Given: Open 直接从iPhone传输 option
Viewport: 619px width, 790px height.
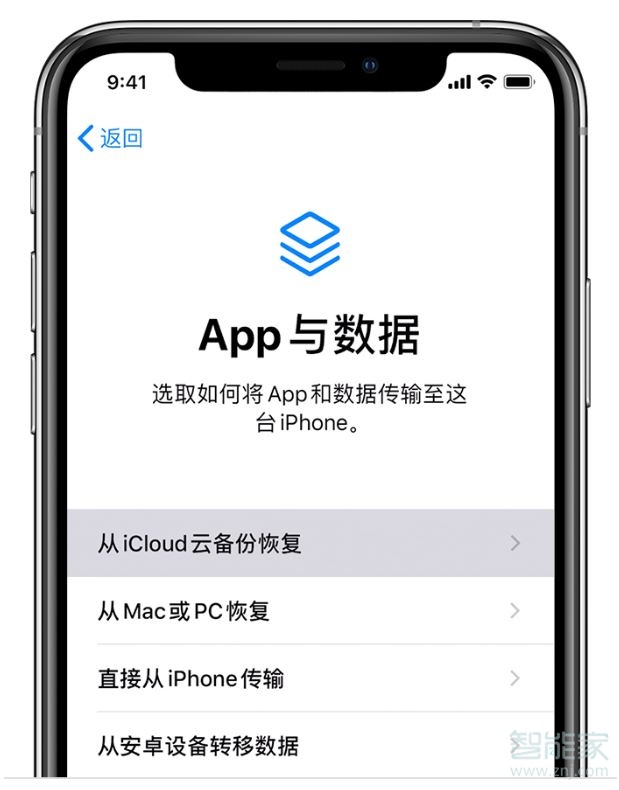Looking at the screenshot, I should click(310, 678).
